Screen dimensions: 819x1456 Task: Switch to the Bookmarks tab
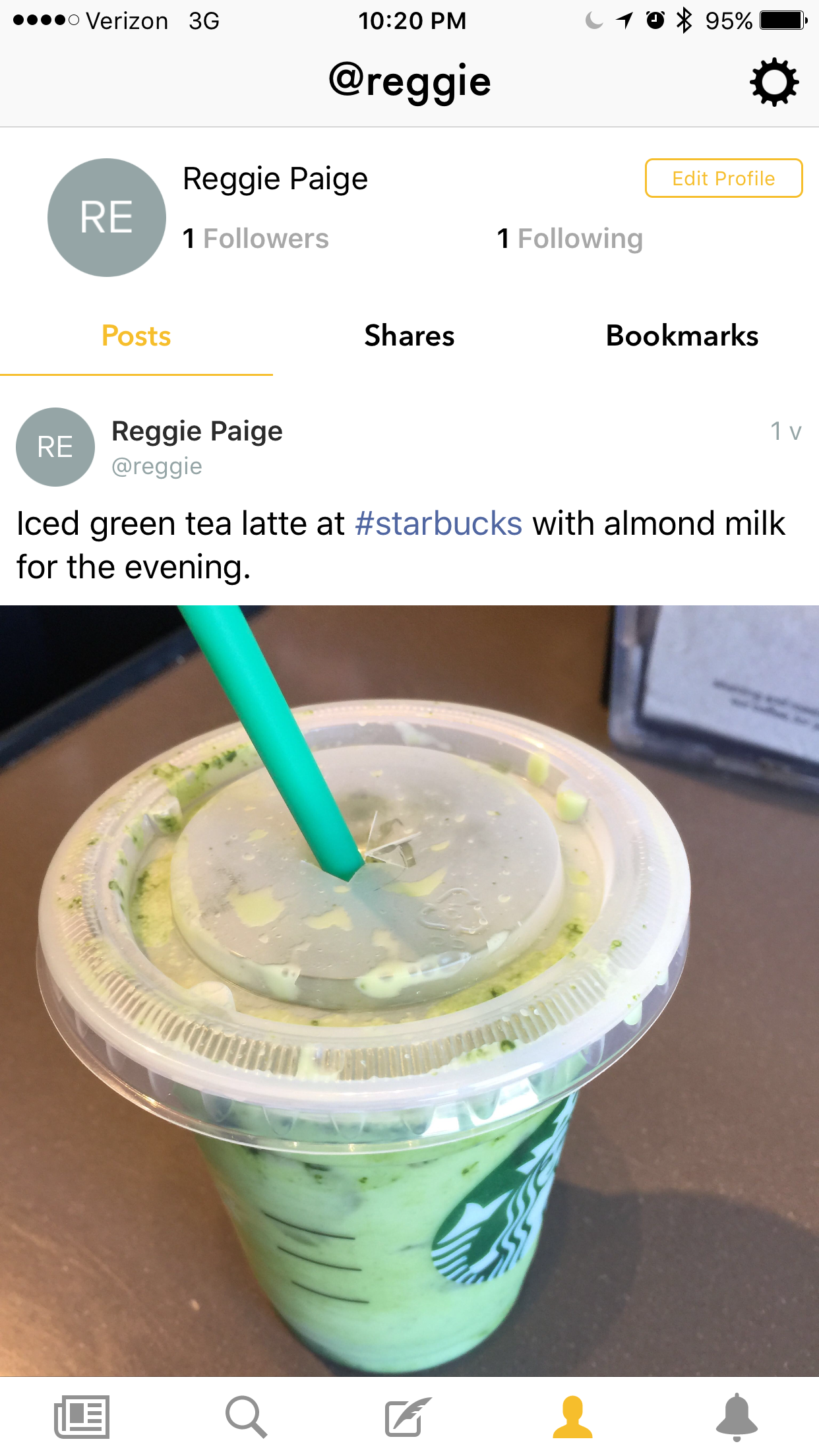click(x=682, y=336)
